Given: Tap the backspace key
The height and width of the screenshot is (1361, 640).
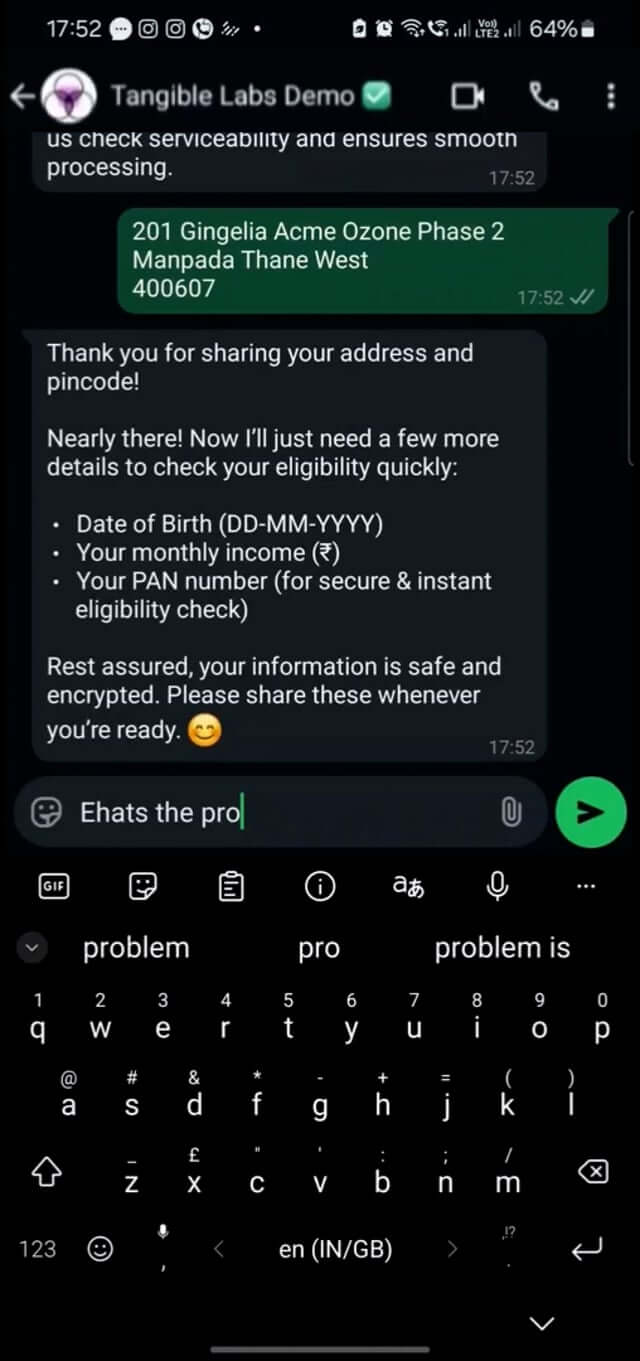Looking at the screenshot, I should point(593,1172).
